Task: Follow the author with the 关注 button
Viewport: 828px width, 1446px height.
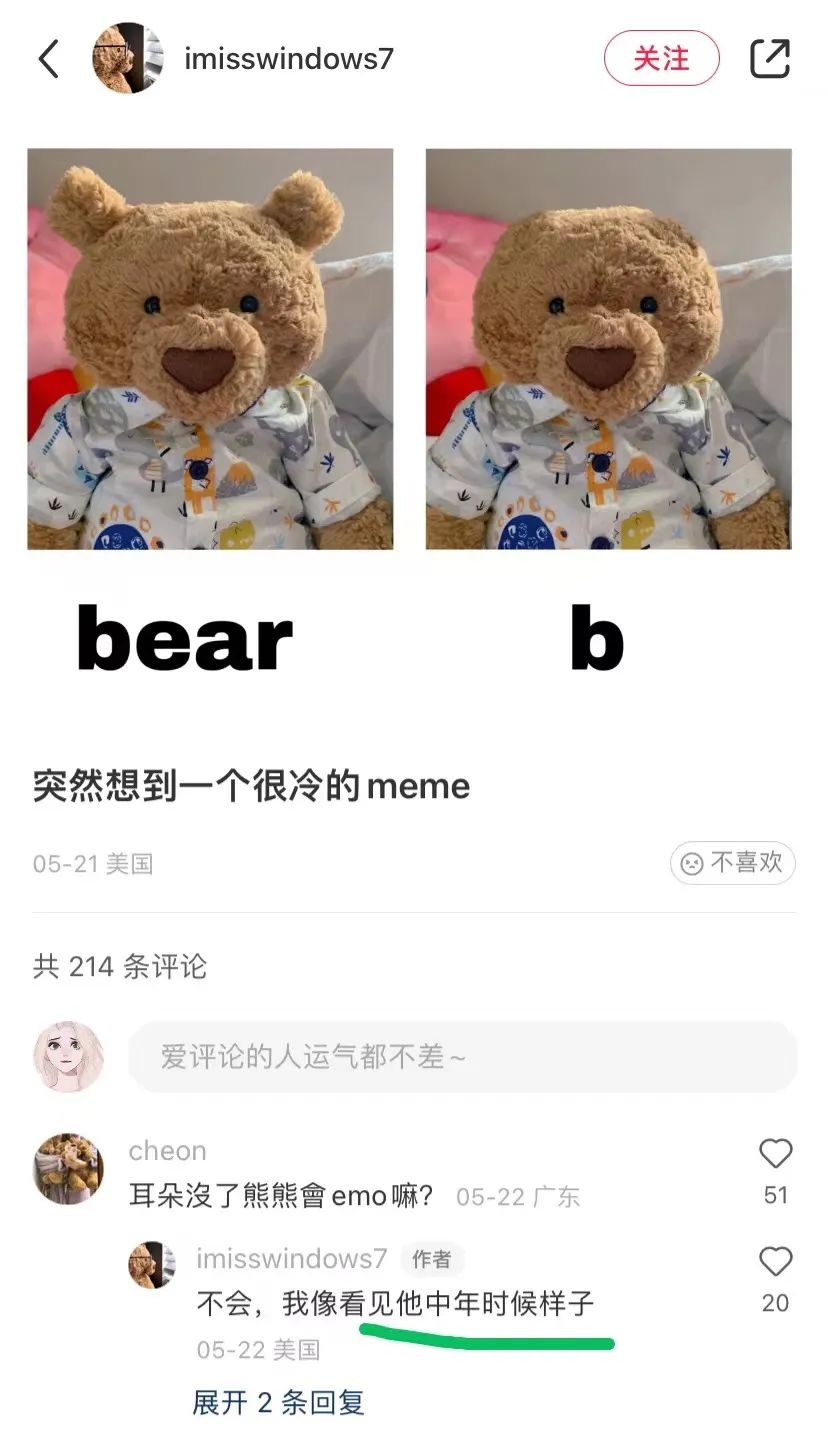Action: [x=661, y=59]
